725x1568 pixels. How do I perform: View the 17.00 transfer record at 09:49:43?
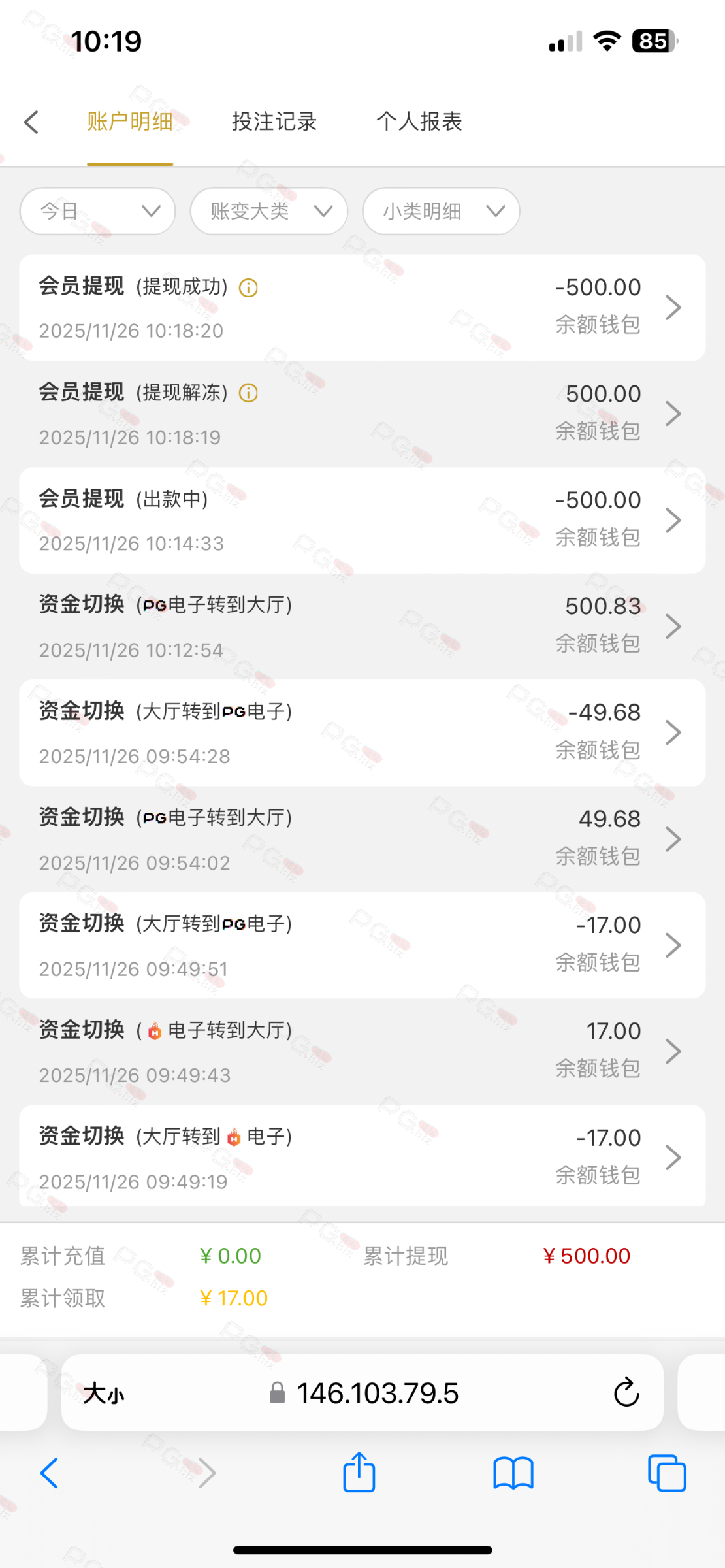[x=362, y=1052]
